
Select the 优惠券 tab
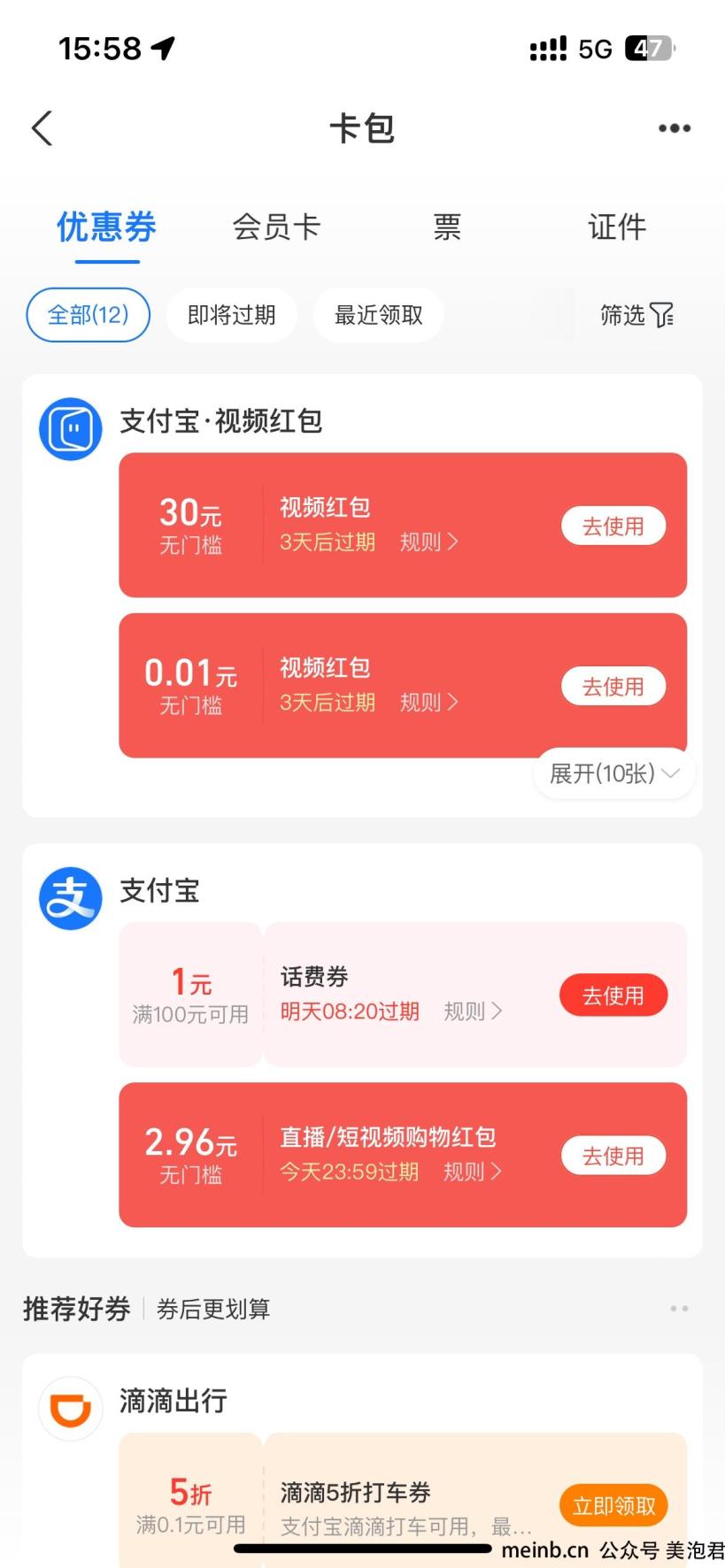(106, 227)
